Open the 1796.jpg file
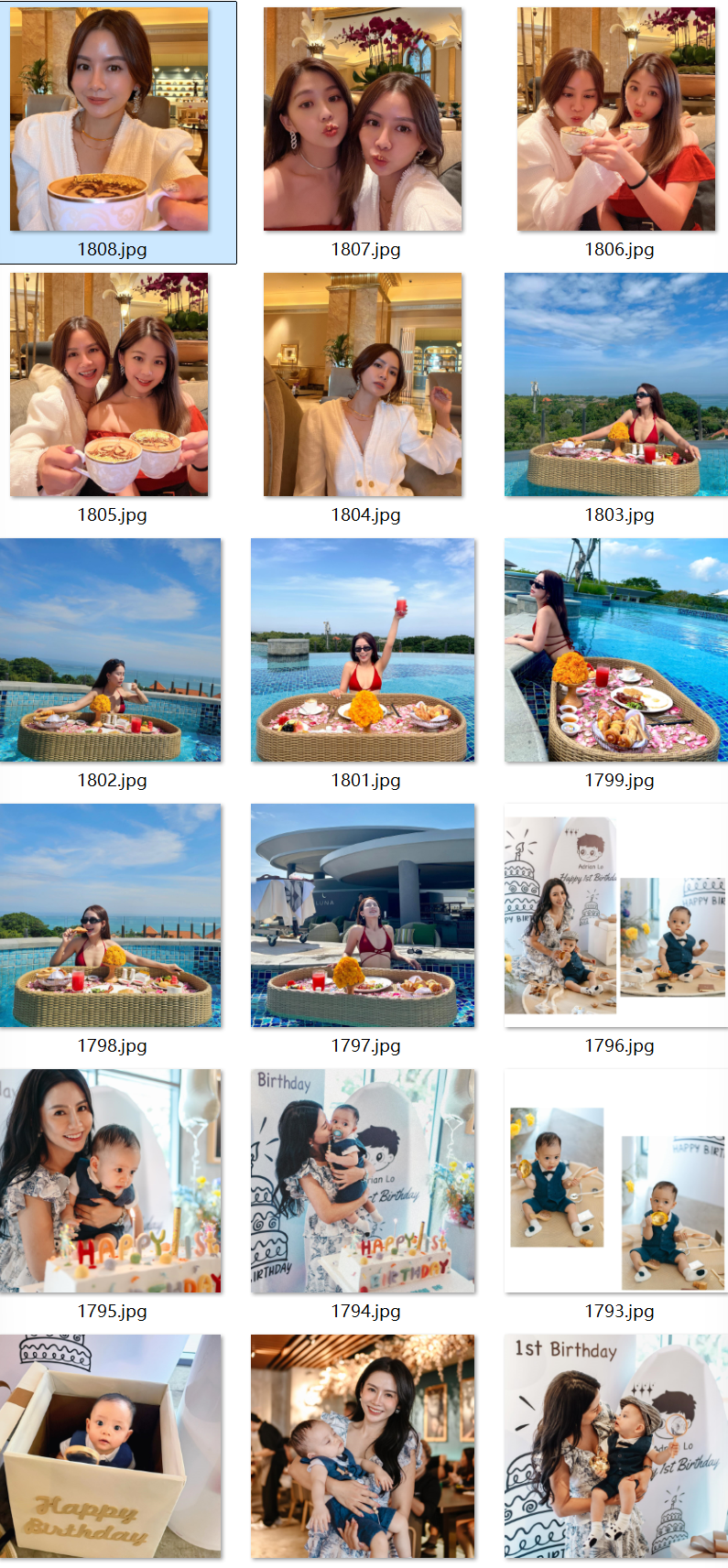Screen dimensions: 728x1568 pos(616,915)
